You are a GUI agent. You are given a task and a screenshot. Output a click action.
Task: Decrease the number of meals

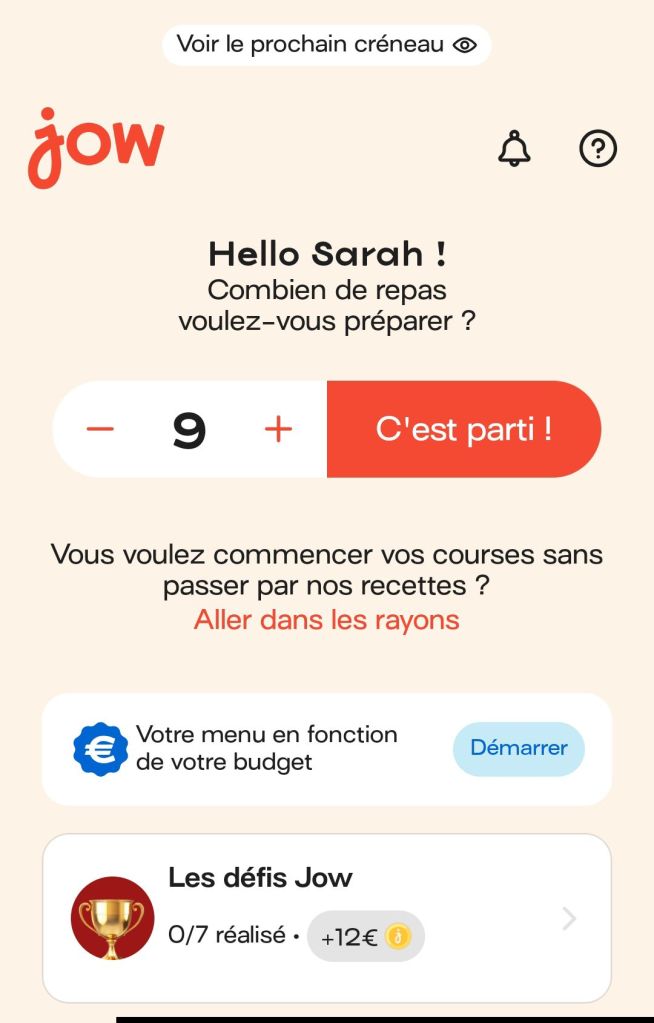(x=100, y=429)
